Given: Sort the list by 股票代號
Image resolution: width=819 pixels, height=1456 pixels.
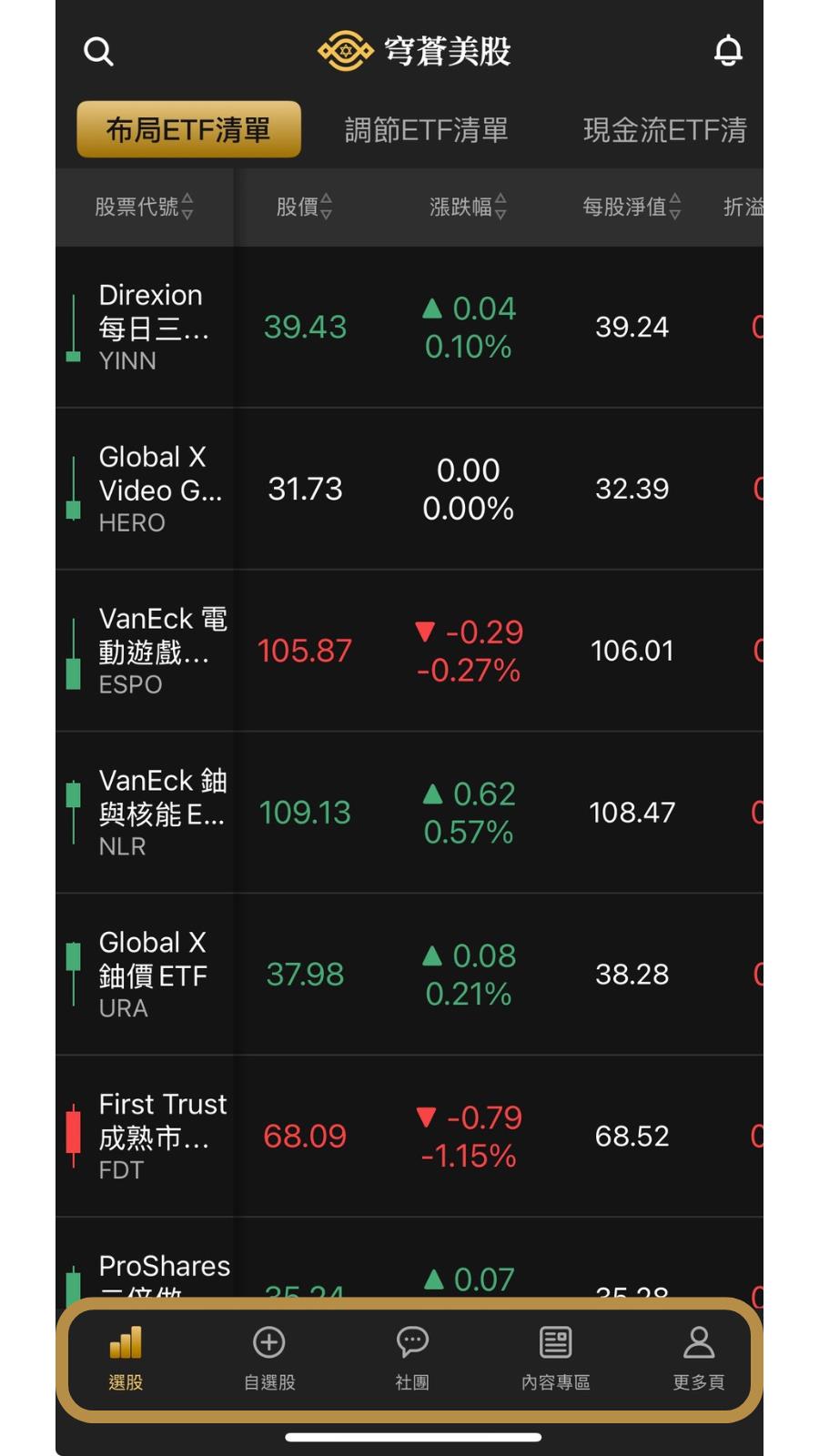Looking at the screenshot, I should (x=141, y=207).
